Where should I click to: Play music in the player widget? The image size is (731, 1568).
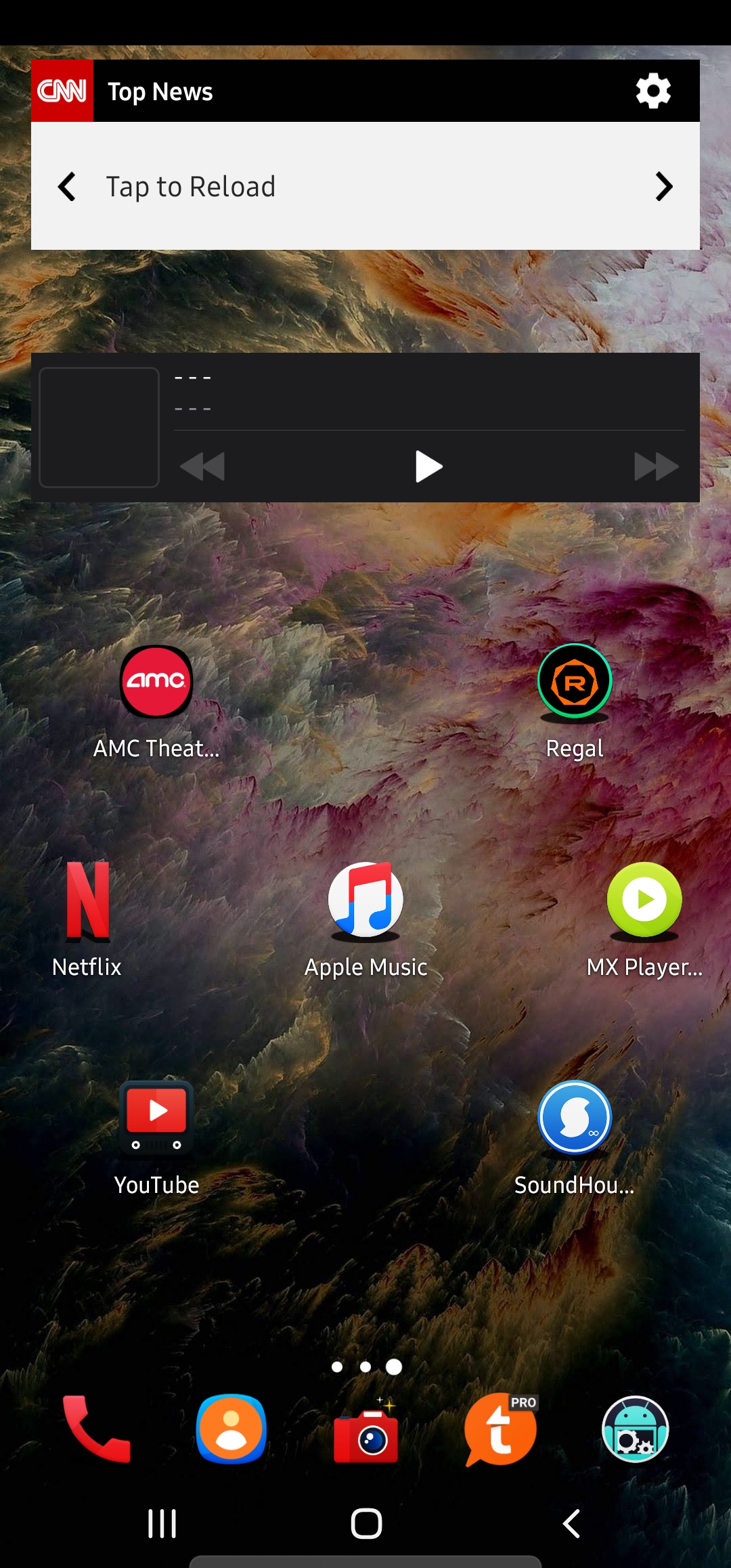[428, 466]
